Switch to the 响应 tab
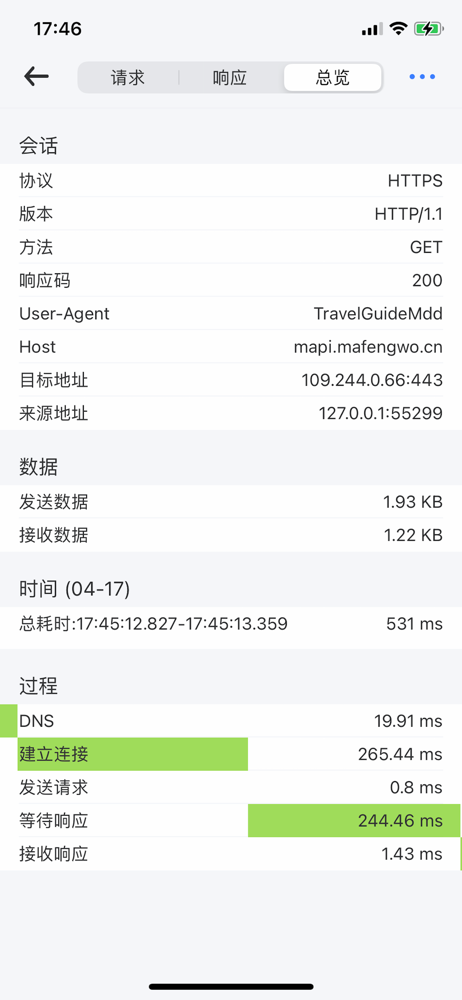Screen dimensions: 462x1000 coord(230,78)
